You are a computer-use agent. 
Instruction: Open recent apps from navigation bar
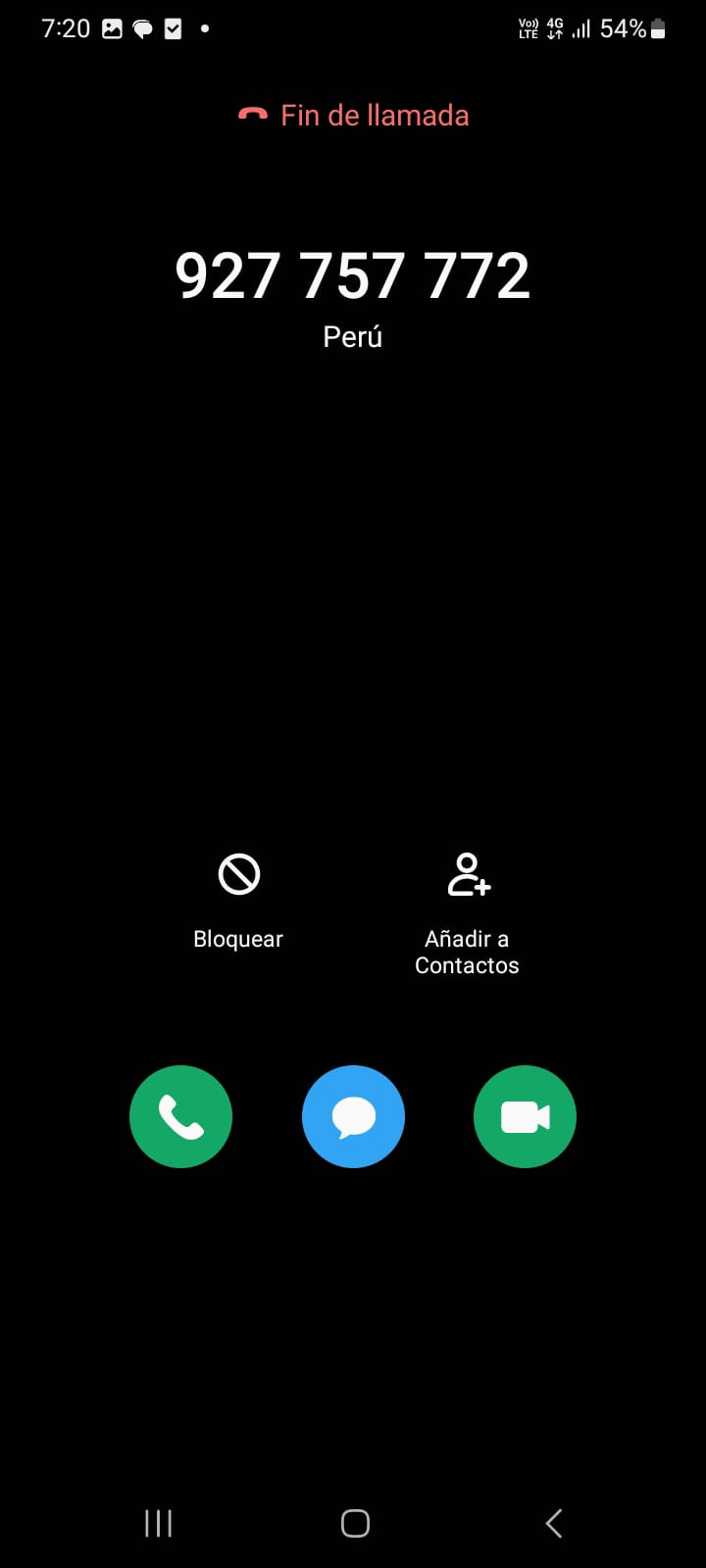coord(158,1523)
